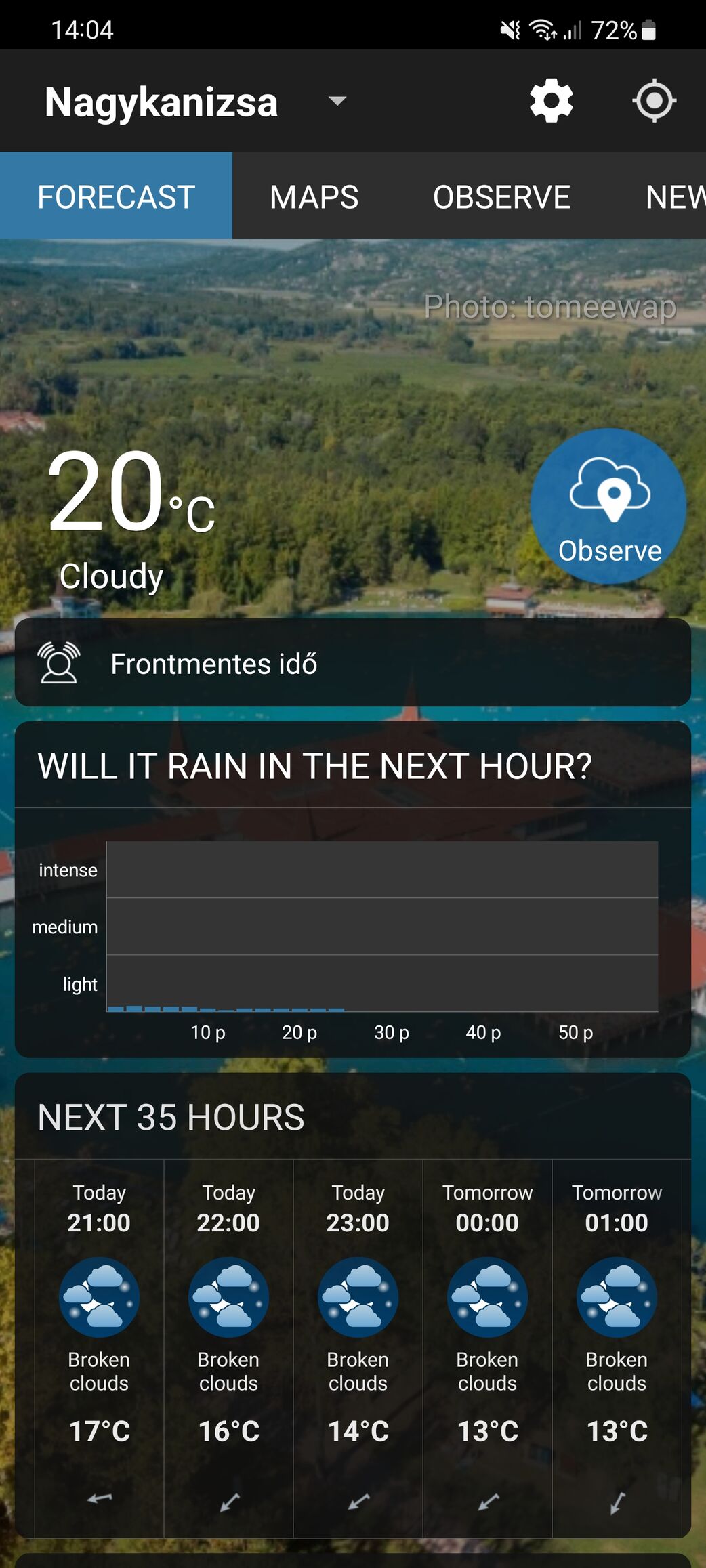Open the settings gear
Viewport: 706px width, 1568px height.
(551, 101)
